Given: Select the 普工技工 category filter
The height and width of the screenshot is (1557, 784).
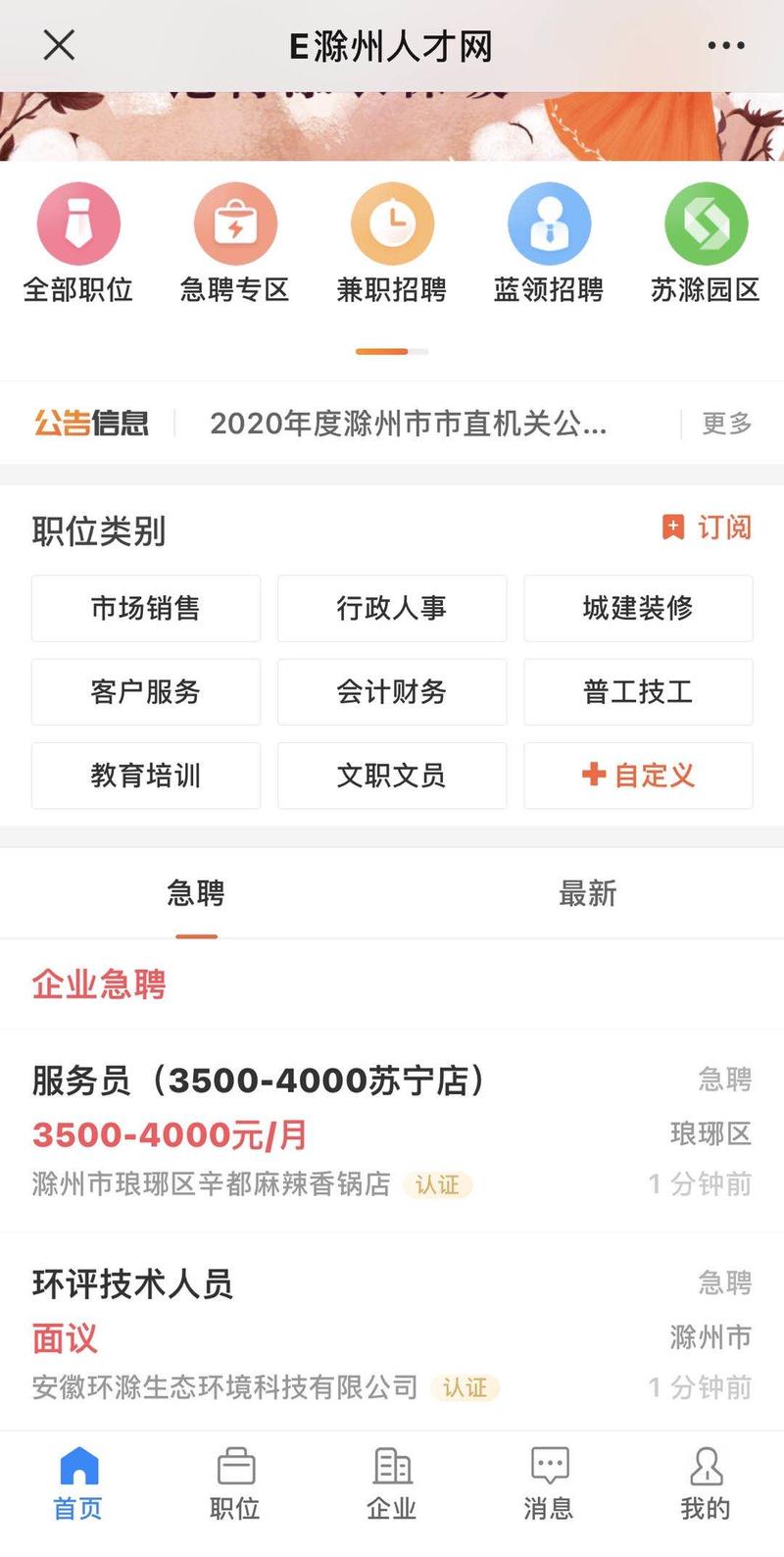Looking at the screenshot, I should (x=638, y=692).
